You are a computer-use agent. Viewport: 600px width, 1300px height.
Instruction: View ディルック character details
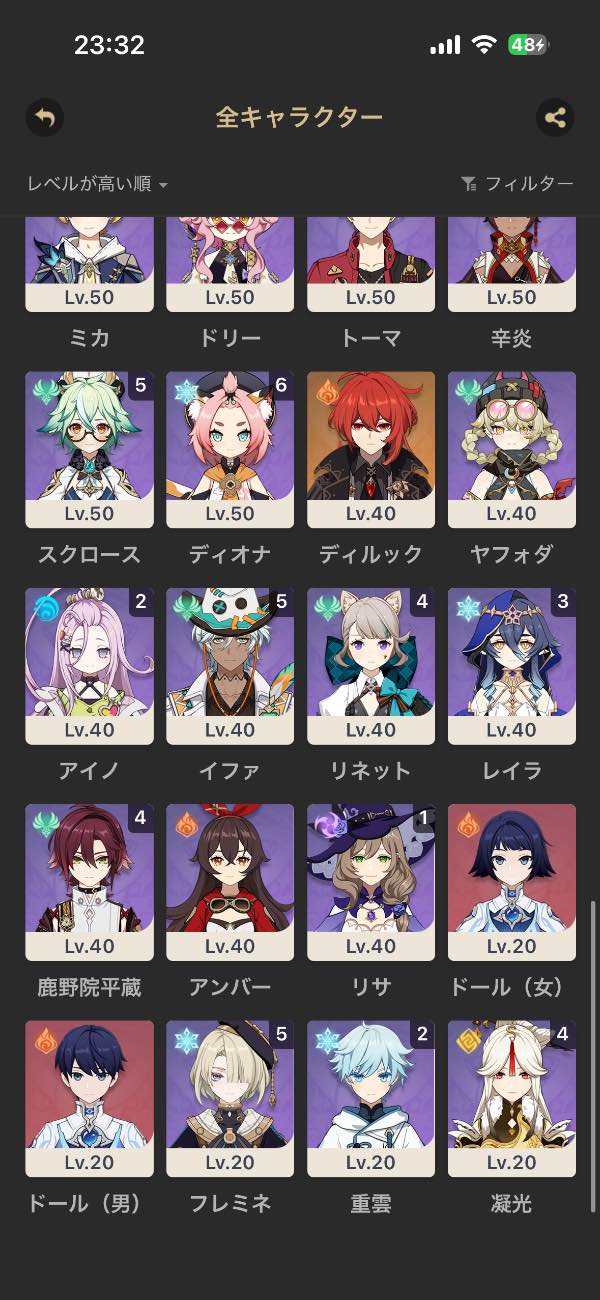pos(371,450)
